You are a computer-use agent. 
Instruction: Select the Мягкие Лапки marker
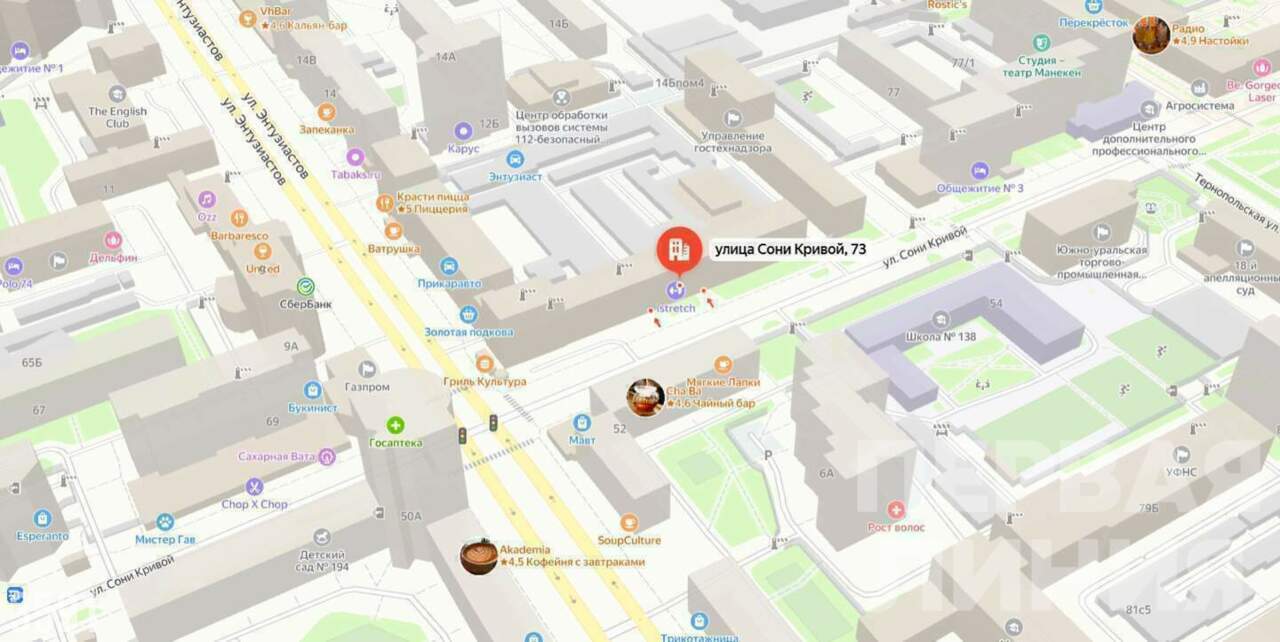point(723,365)
